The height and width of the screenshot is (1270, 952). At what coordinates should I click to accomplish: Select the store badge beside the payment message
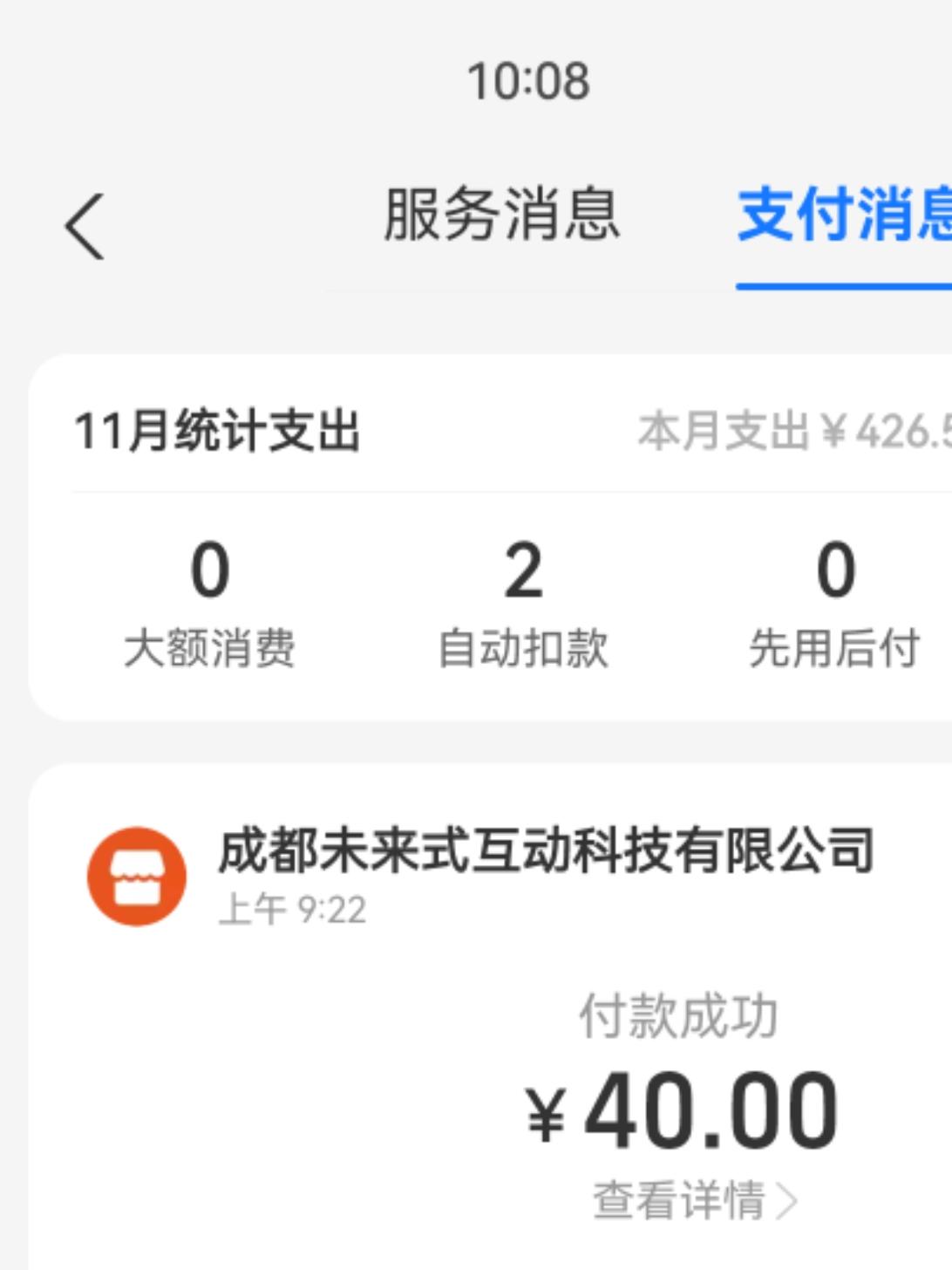coord(137,875)
